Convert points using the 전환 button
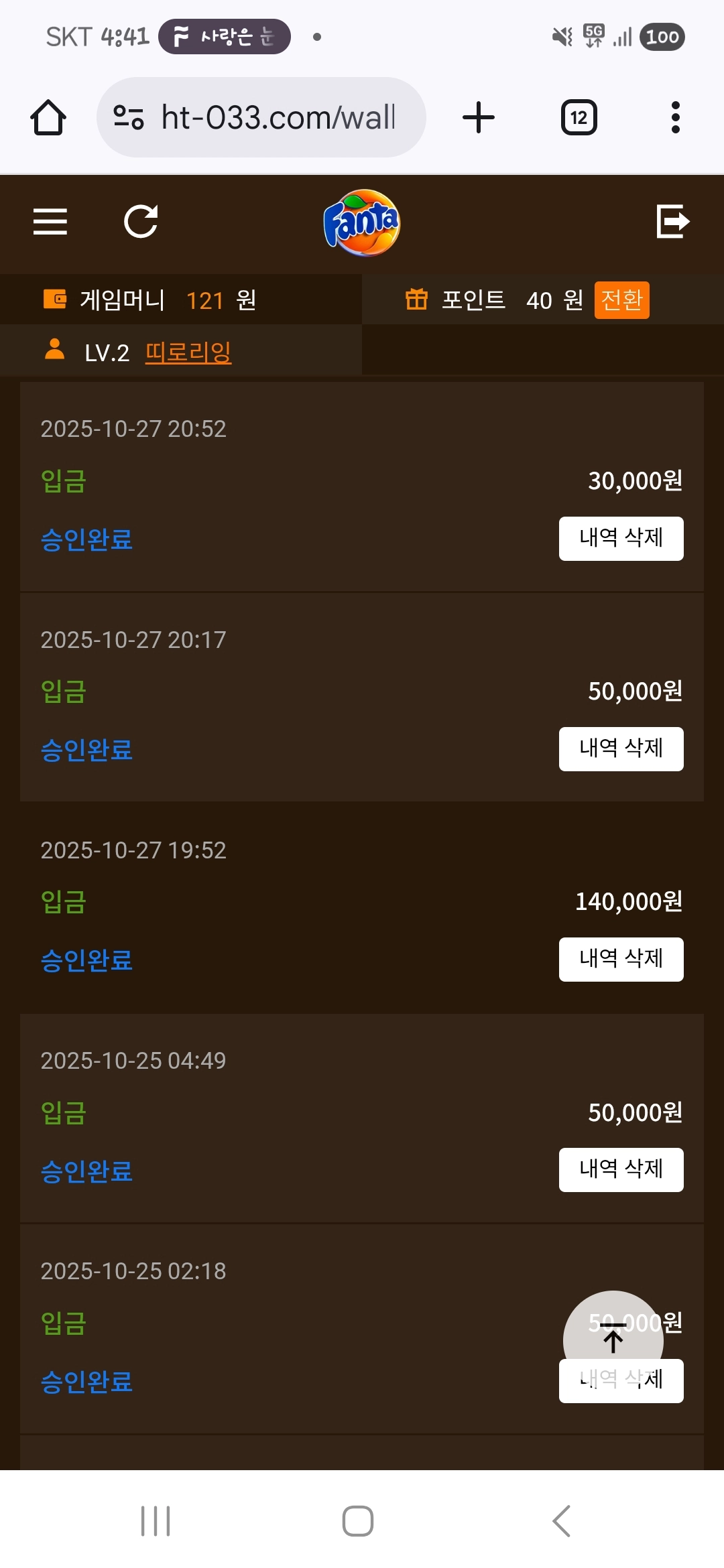The image size is (724, 1568). [x=621, y=300]
